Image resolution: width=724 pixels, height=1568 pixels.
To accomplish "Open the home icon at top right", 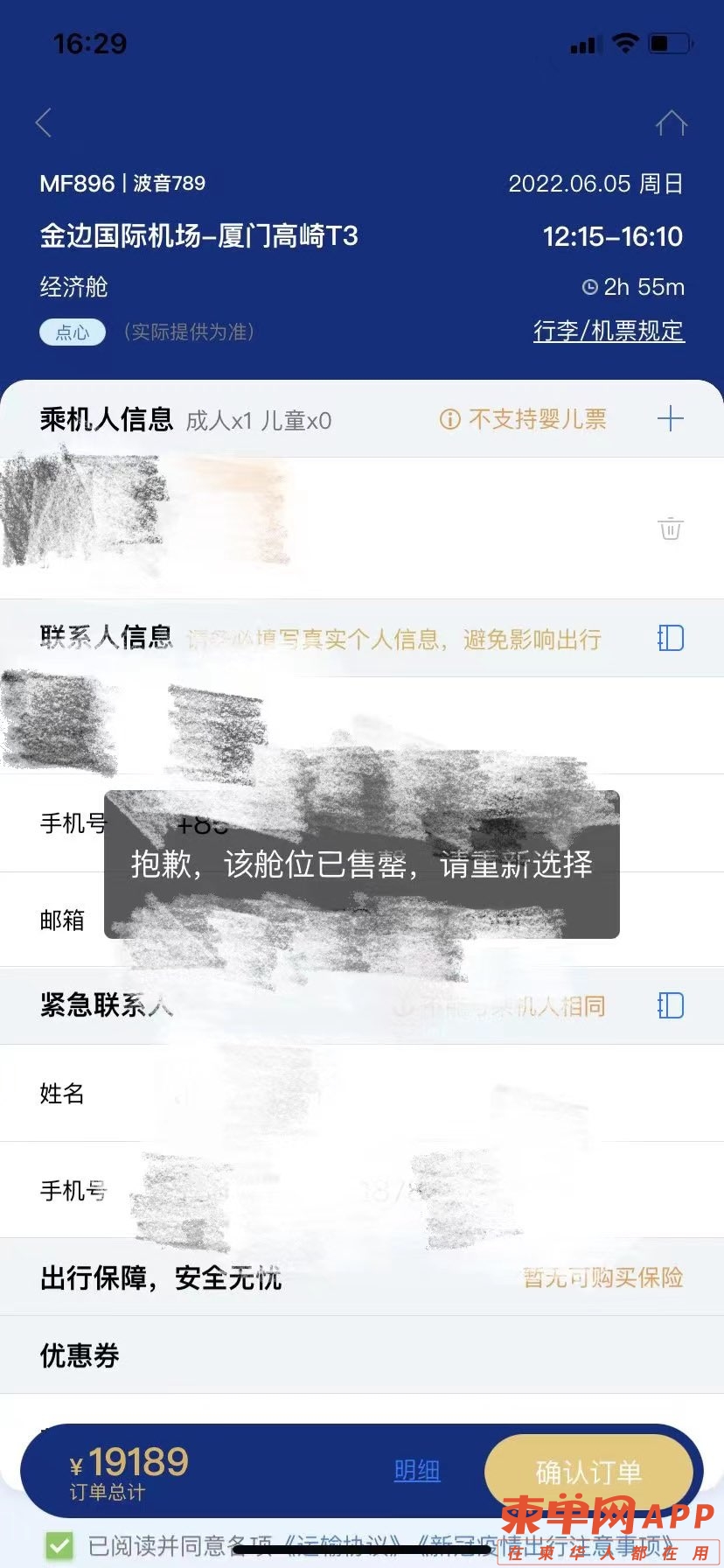I will pyautogui.click(x=672, y=123).
